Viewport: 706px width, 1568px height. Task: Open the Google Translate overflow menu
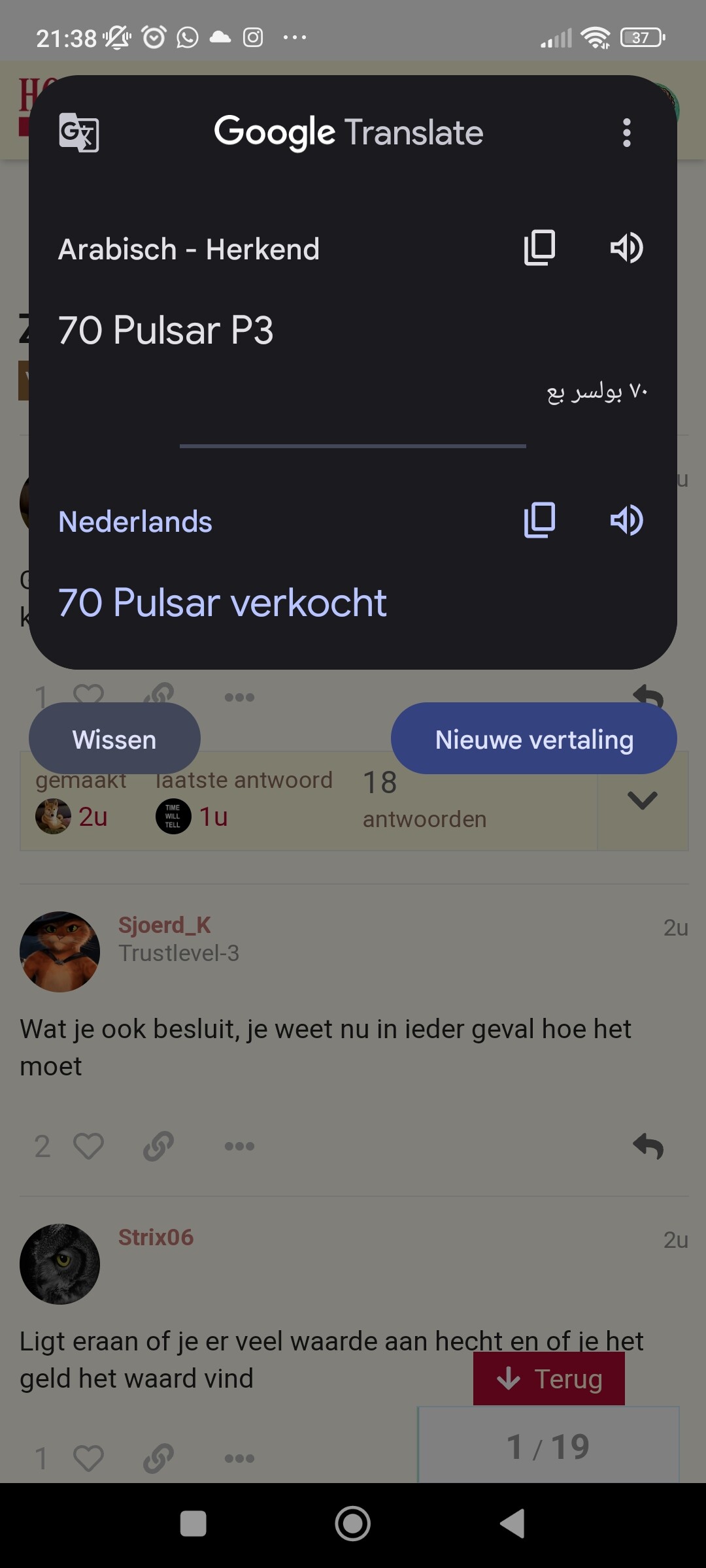pos(626,133)
